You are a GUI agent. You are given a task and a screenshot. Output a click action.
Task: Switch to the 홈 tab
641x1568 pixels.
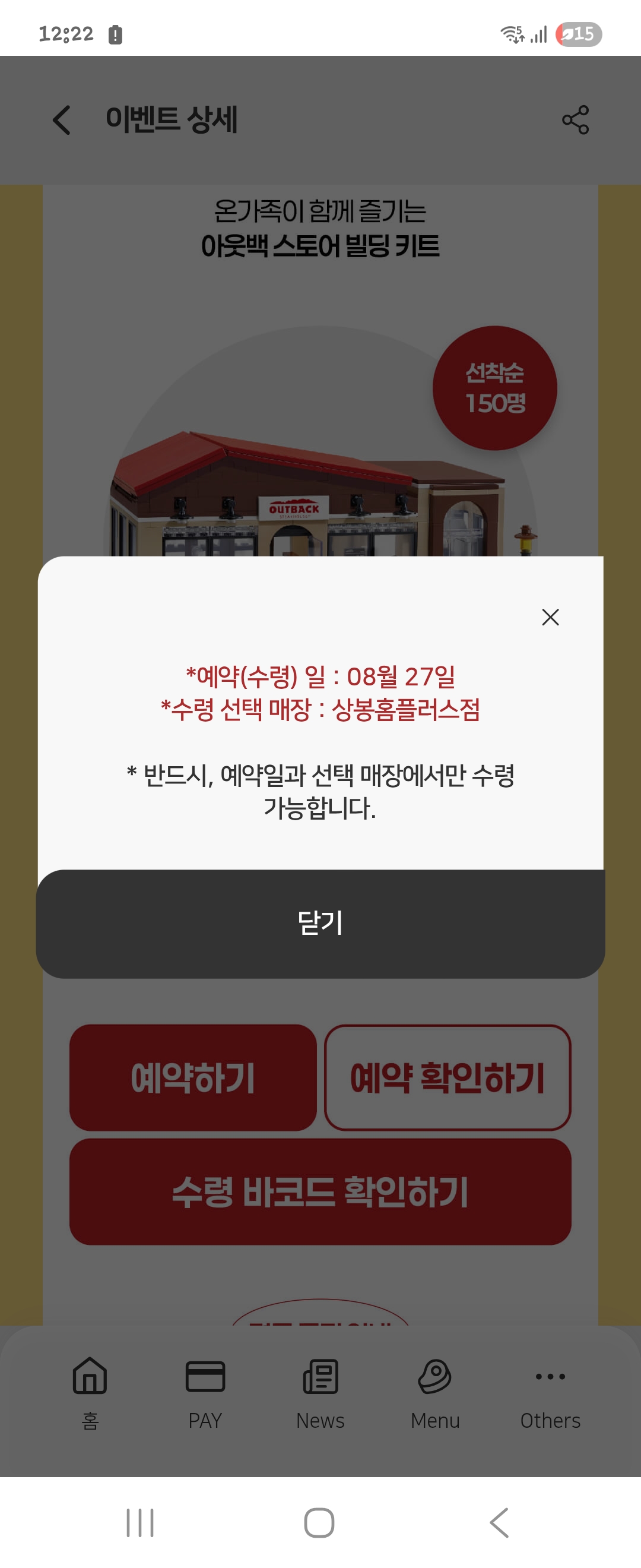tap(90, 1393)
